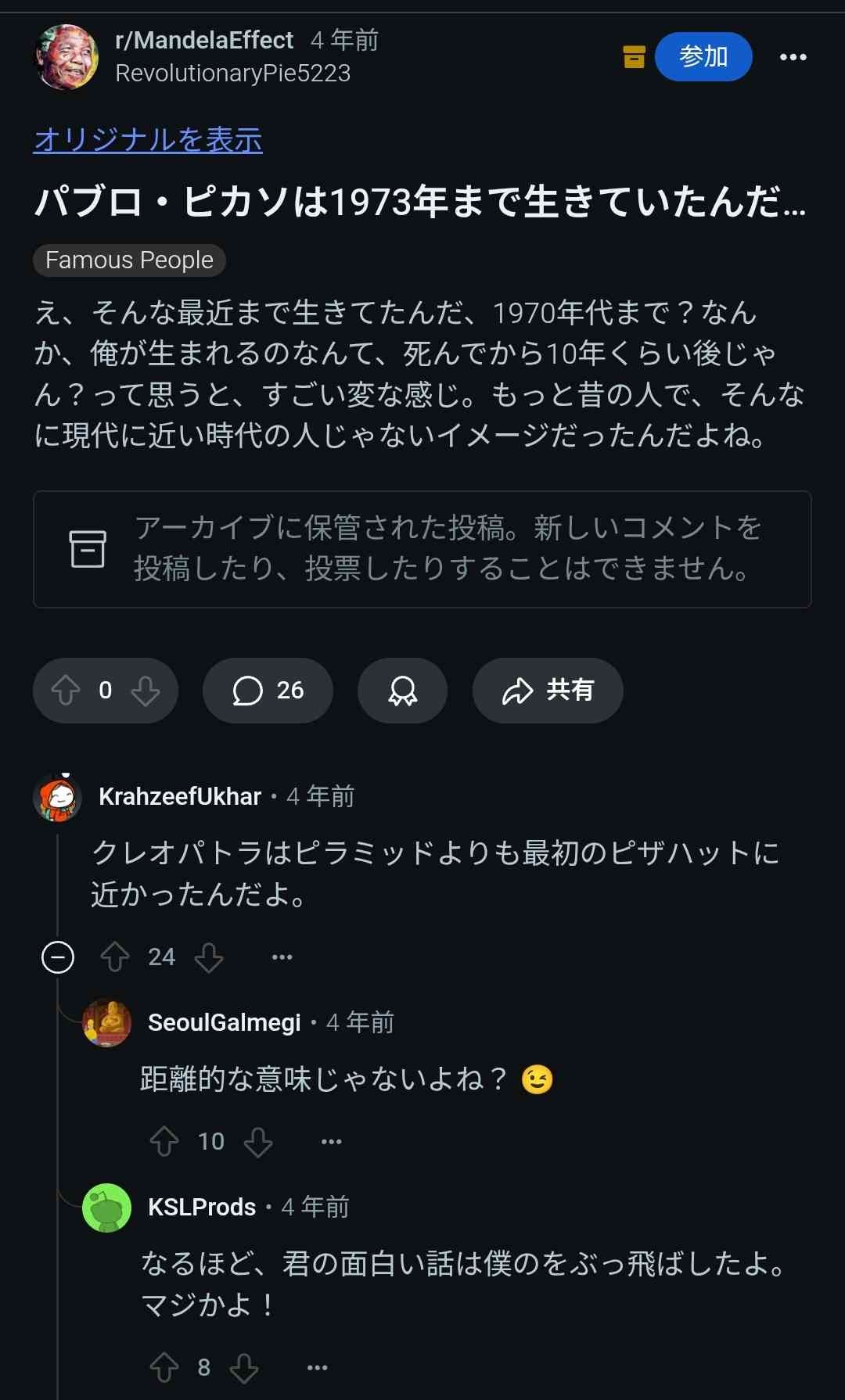The image size is (845, 1400).
Task: Select the Famous People flair chip
Action: click(129, 260)
